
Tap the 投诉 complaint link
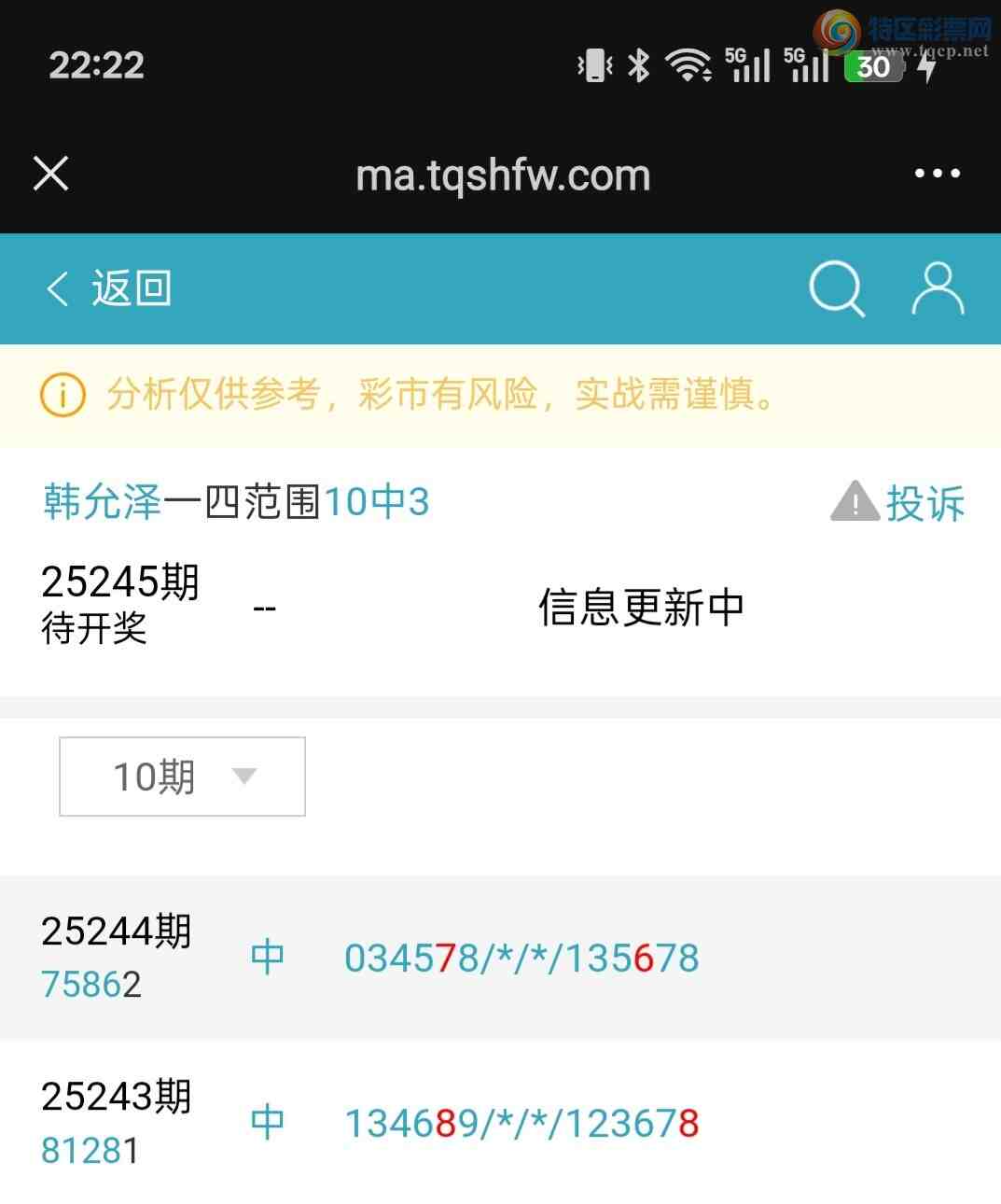tap(930, 503)
